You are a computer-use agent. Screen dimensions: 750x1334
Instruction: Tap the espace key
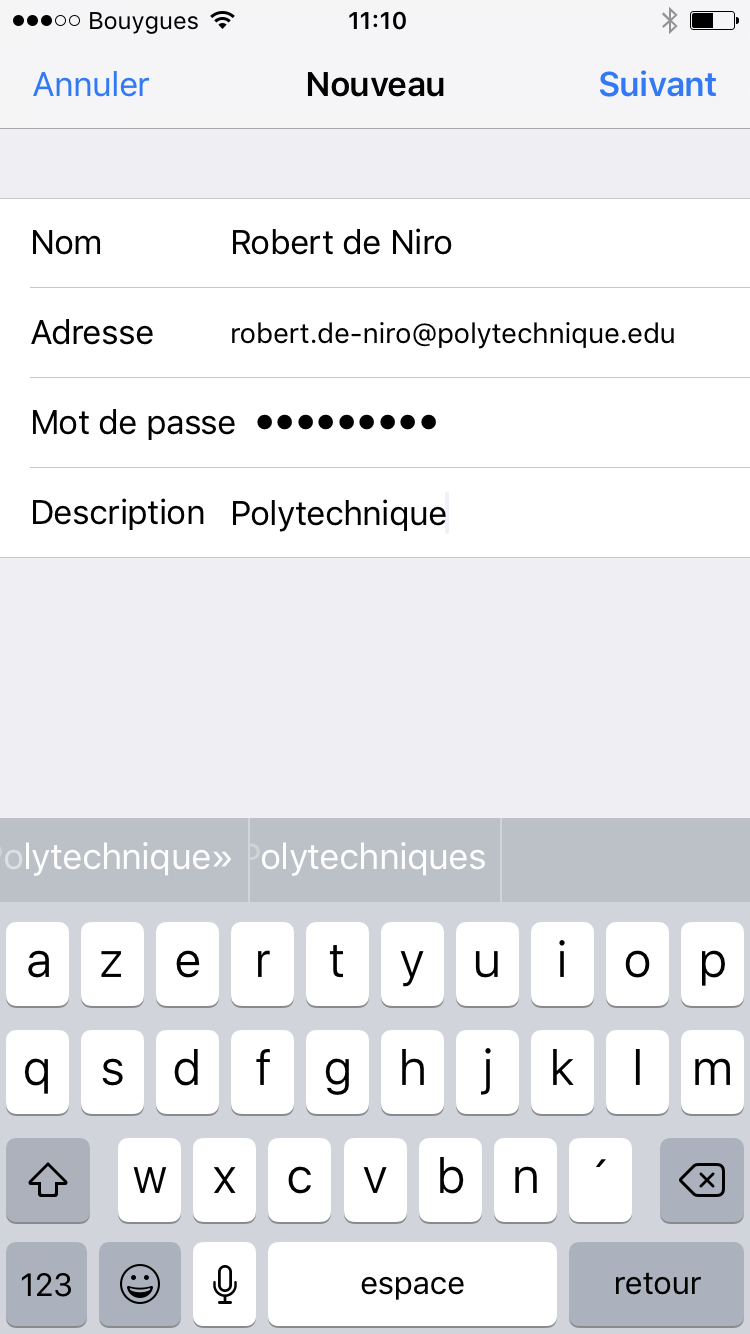coord(412,1284)
